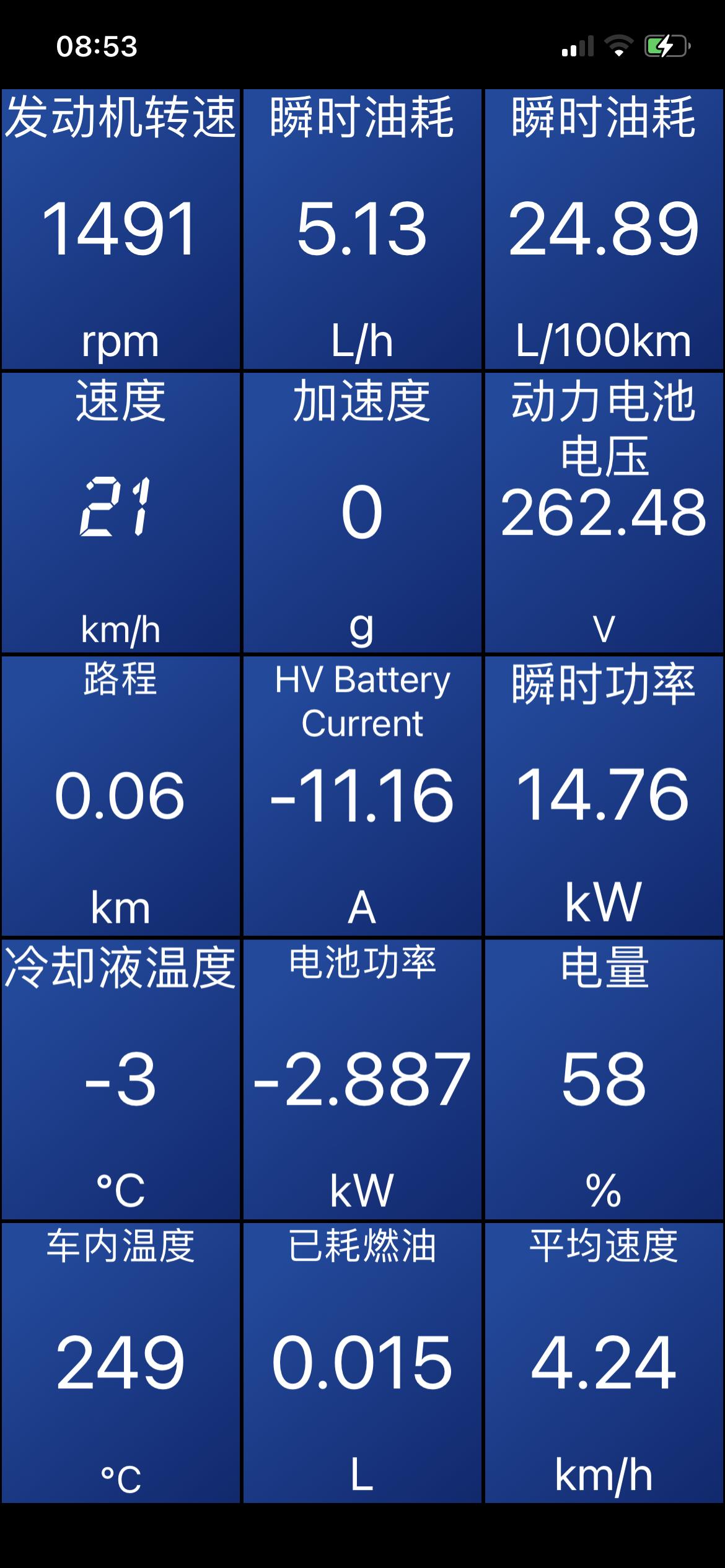The width and height of the screenshot is (725, 1568).
Task: Open the 冷却液温度 coolant temperature tile
Action: [120, 1079]
